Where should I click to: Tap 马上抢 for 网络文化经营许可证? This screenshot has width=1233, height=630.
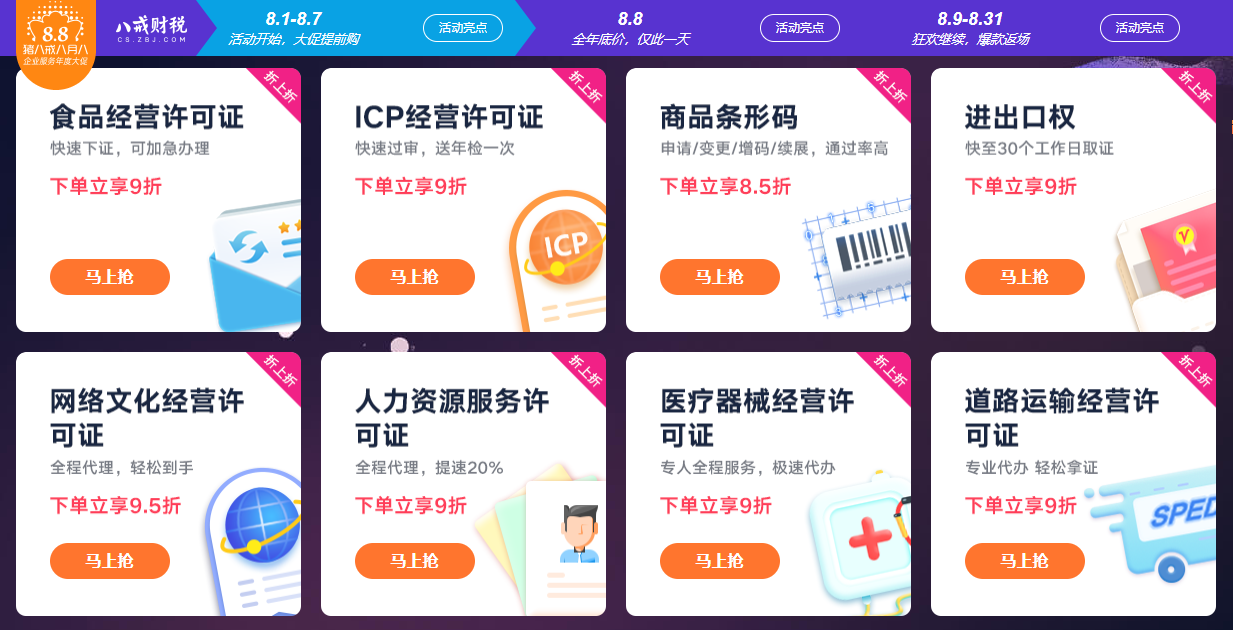[x=110, y=561]
